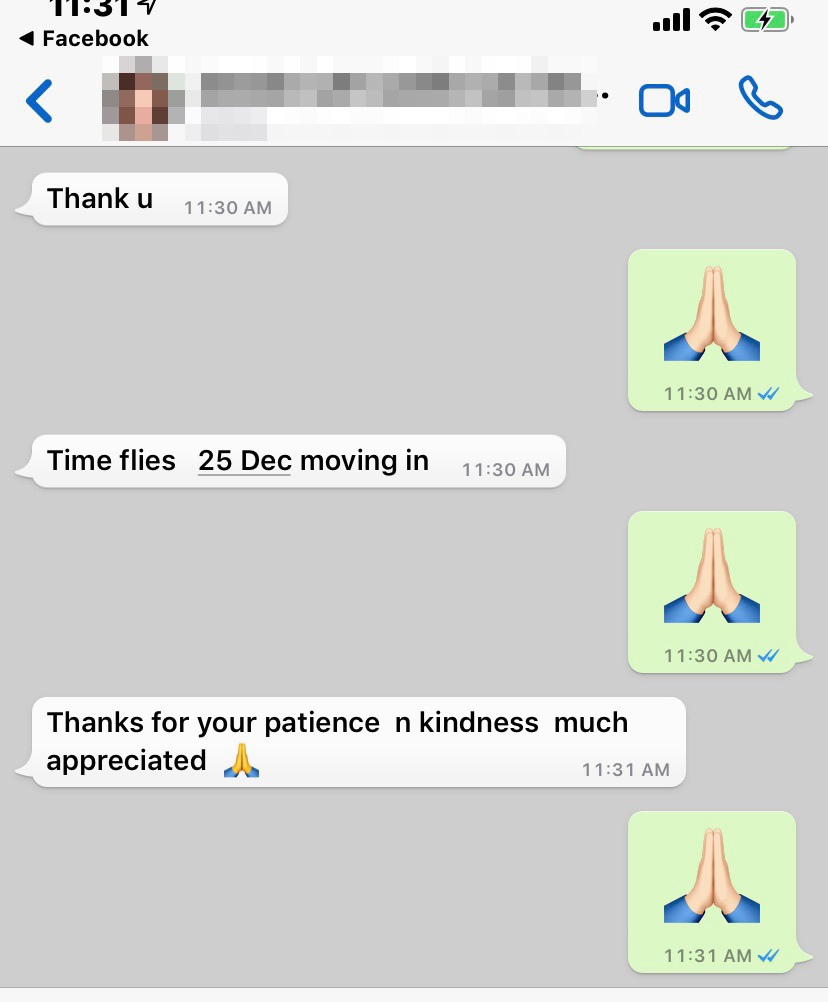Start a voice call
This screenshot has width=828, height=1002.
click(x=760, y=99)
